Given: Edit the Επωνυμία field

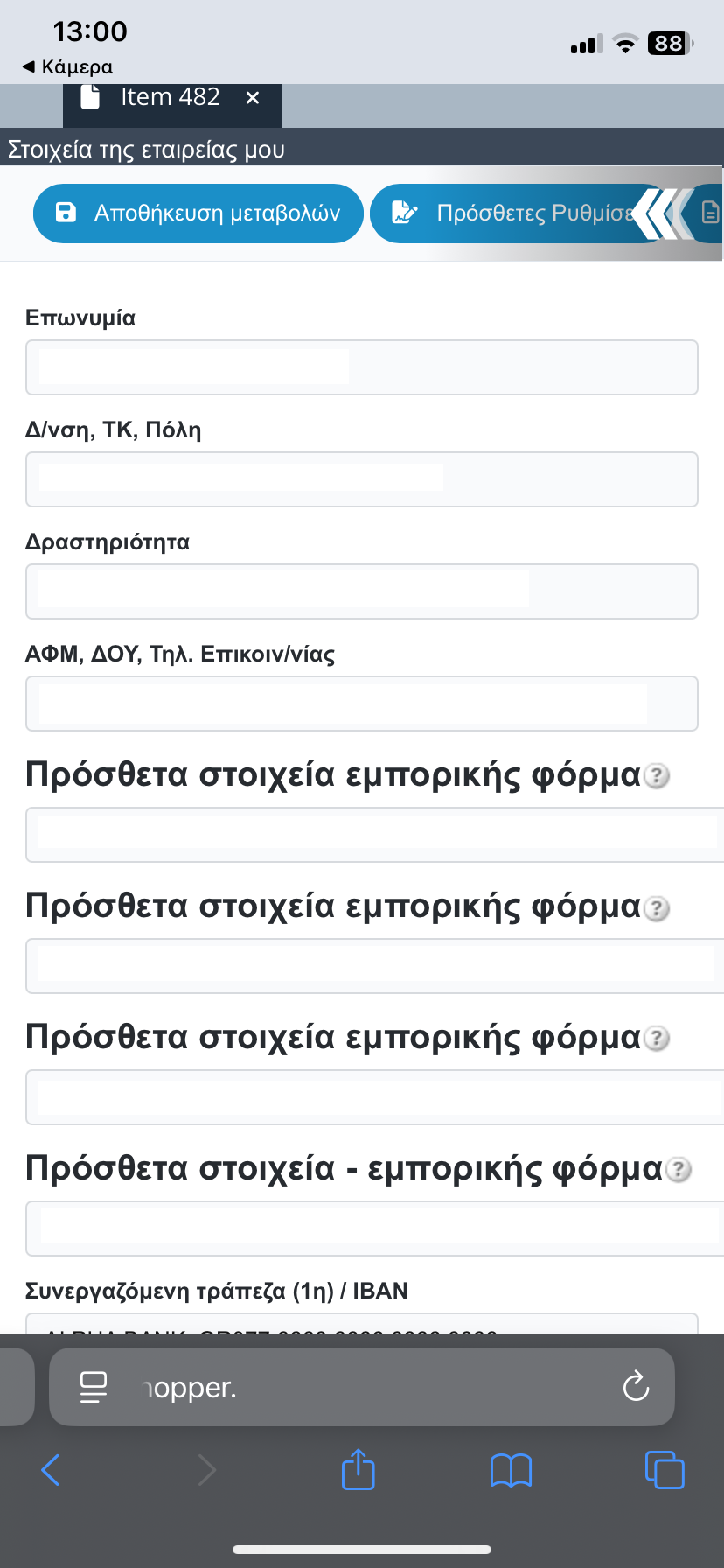Looking at the screenshot, I should pyautogui.click(x=362, y=367).
